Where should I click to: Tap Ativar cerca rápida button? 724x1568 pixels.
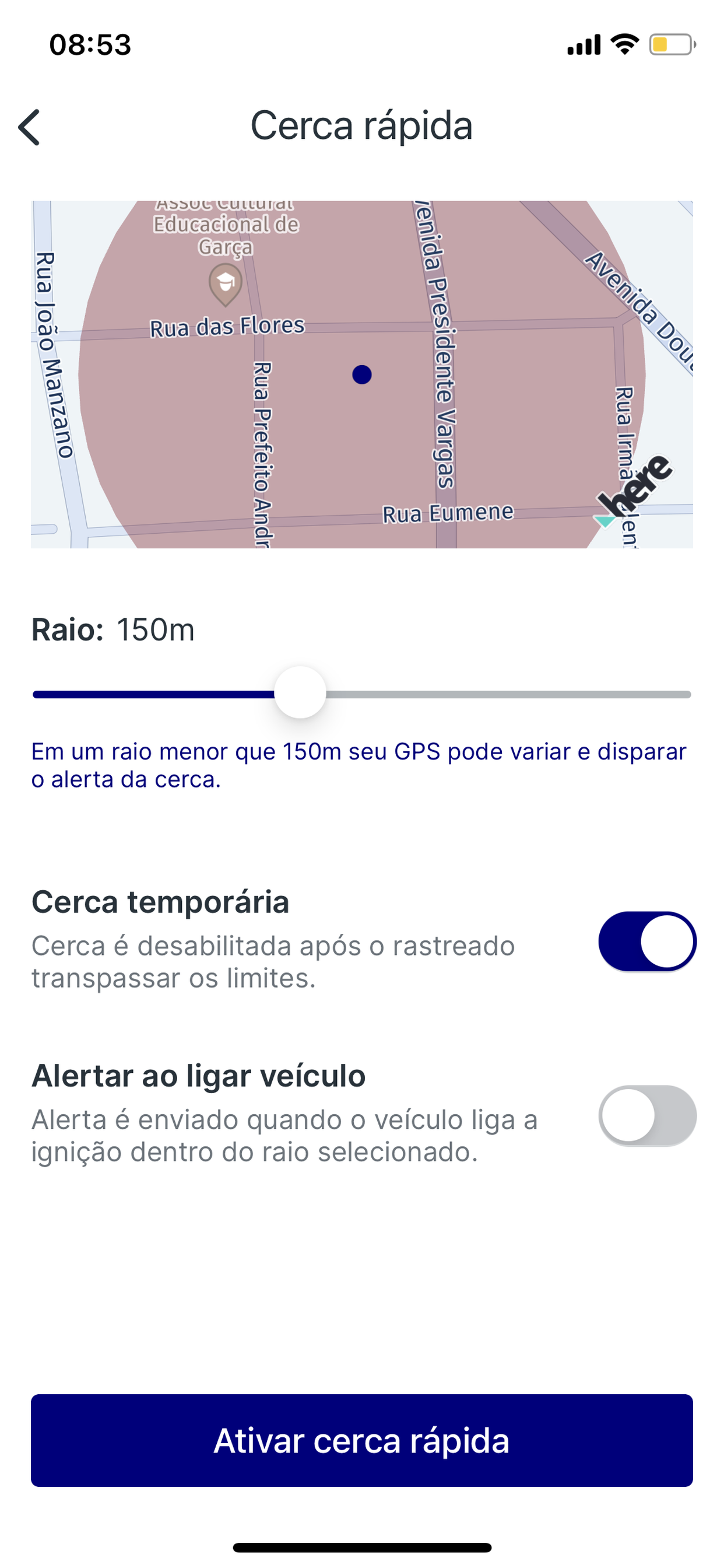tap(362, 1440)
